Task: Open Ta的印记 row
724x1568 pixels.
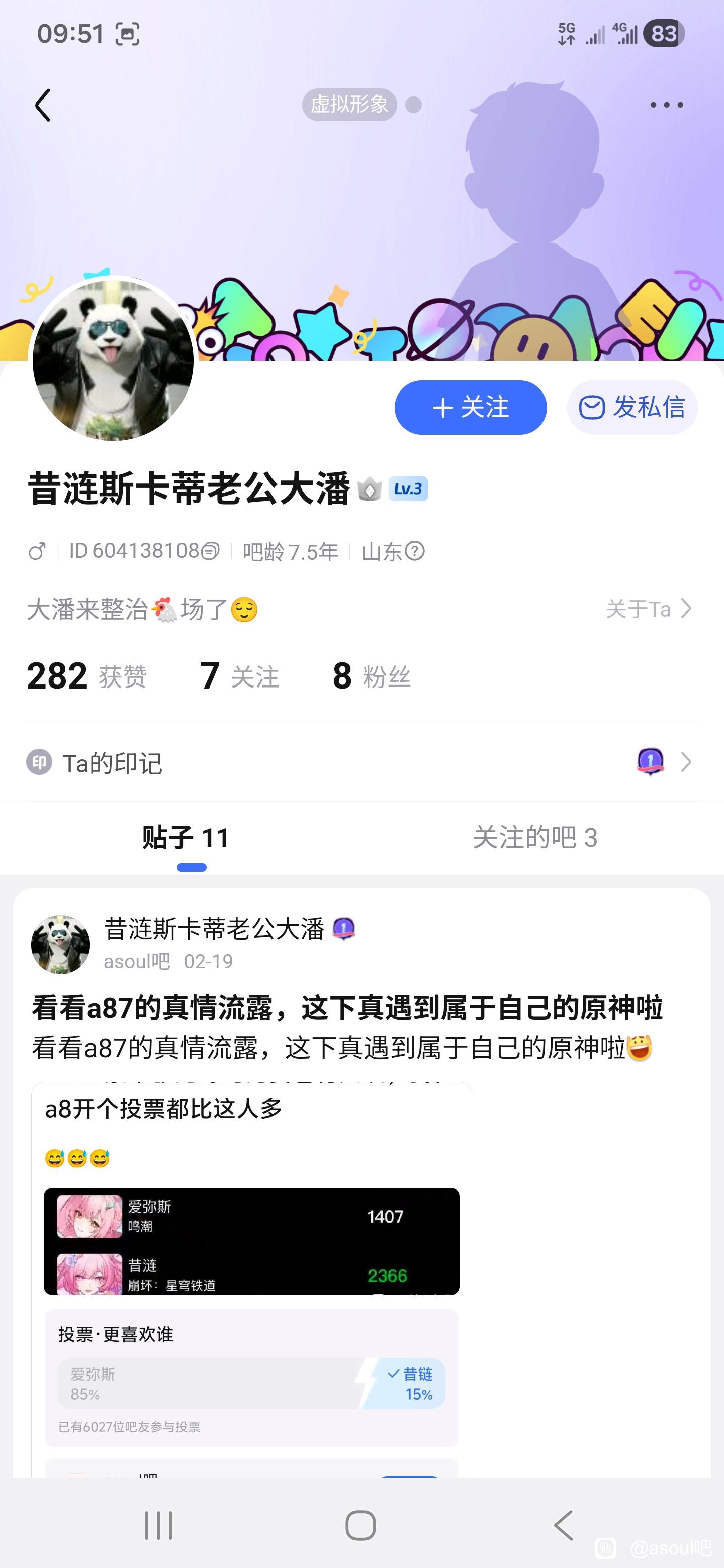Action: click(360, 763)
